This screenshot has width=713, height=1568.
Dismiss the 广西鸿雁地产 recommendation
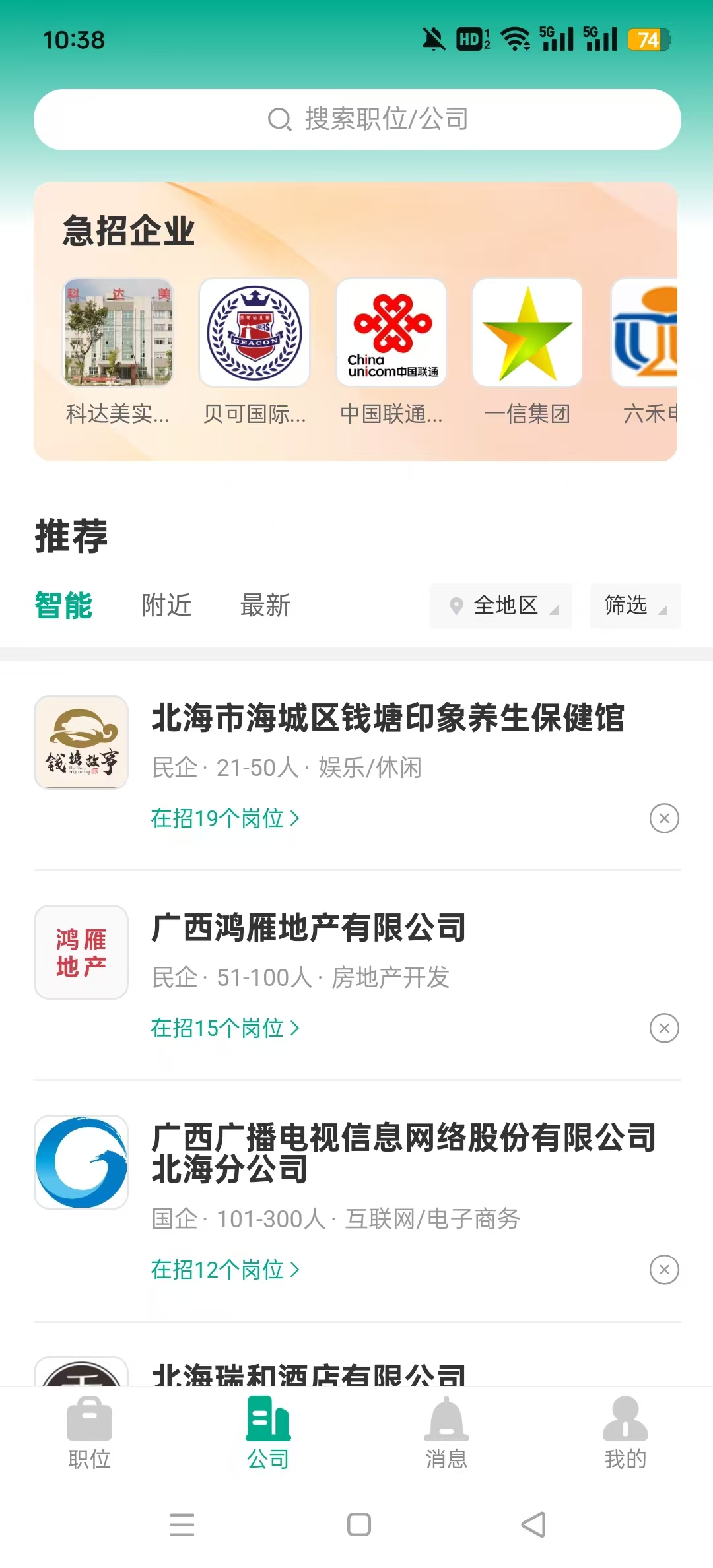tap(664, 1028)
